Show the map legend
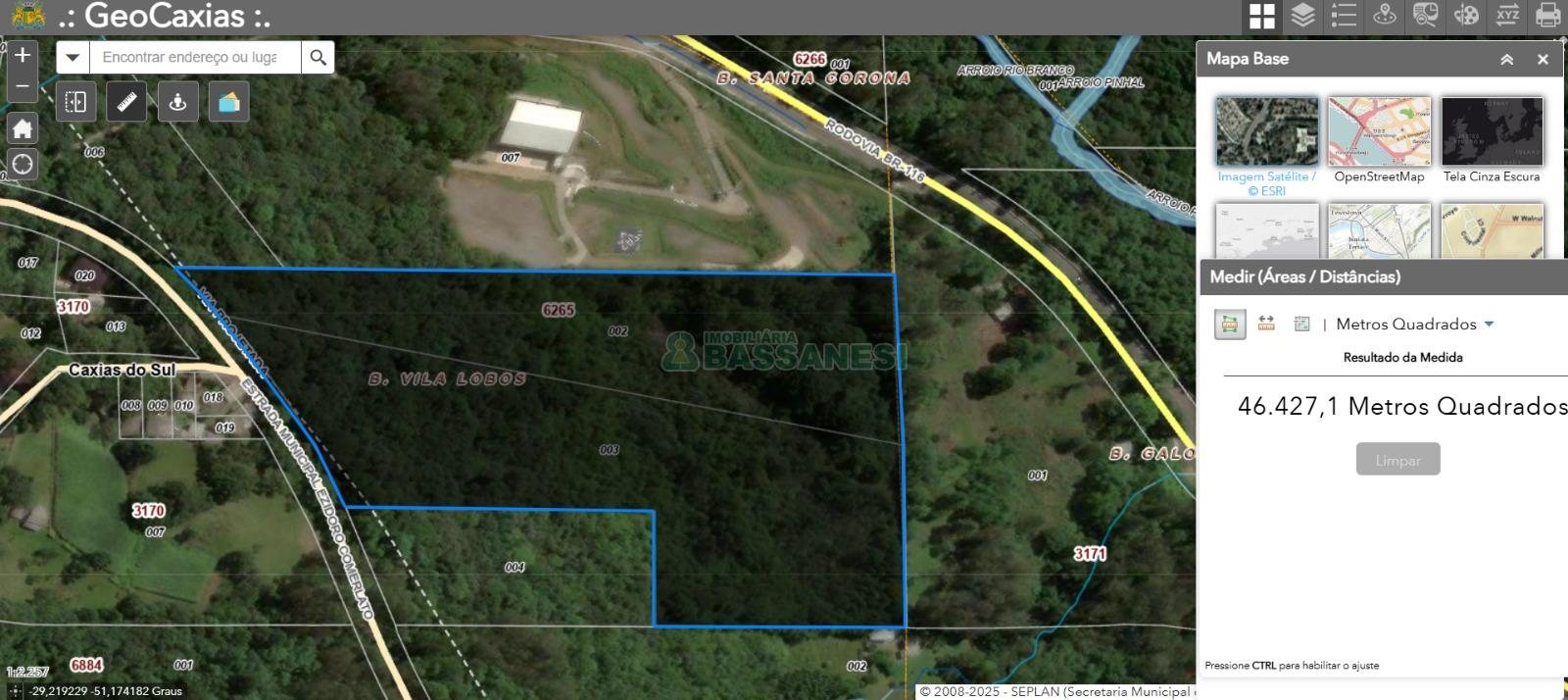Screen dimensions: 1568x700 point(1344,16)
